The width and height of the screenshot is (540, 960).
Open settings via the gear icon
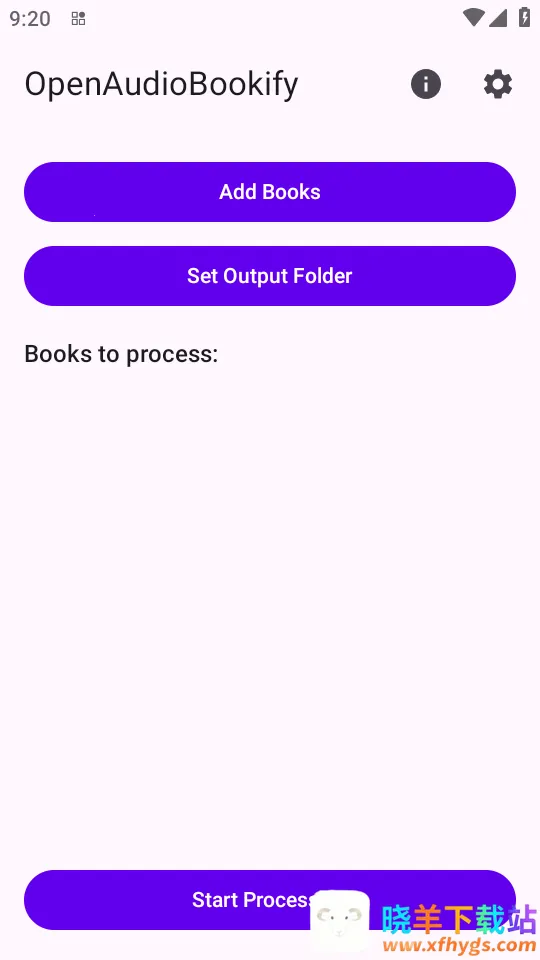[x=498, y=84]
